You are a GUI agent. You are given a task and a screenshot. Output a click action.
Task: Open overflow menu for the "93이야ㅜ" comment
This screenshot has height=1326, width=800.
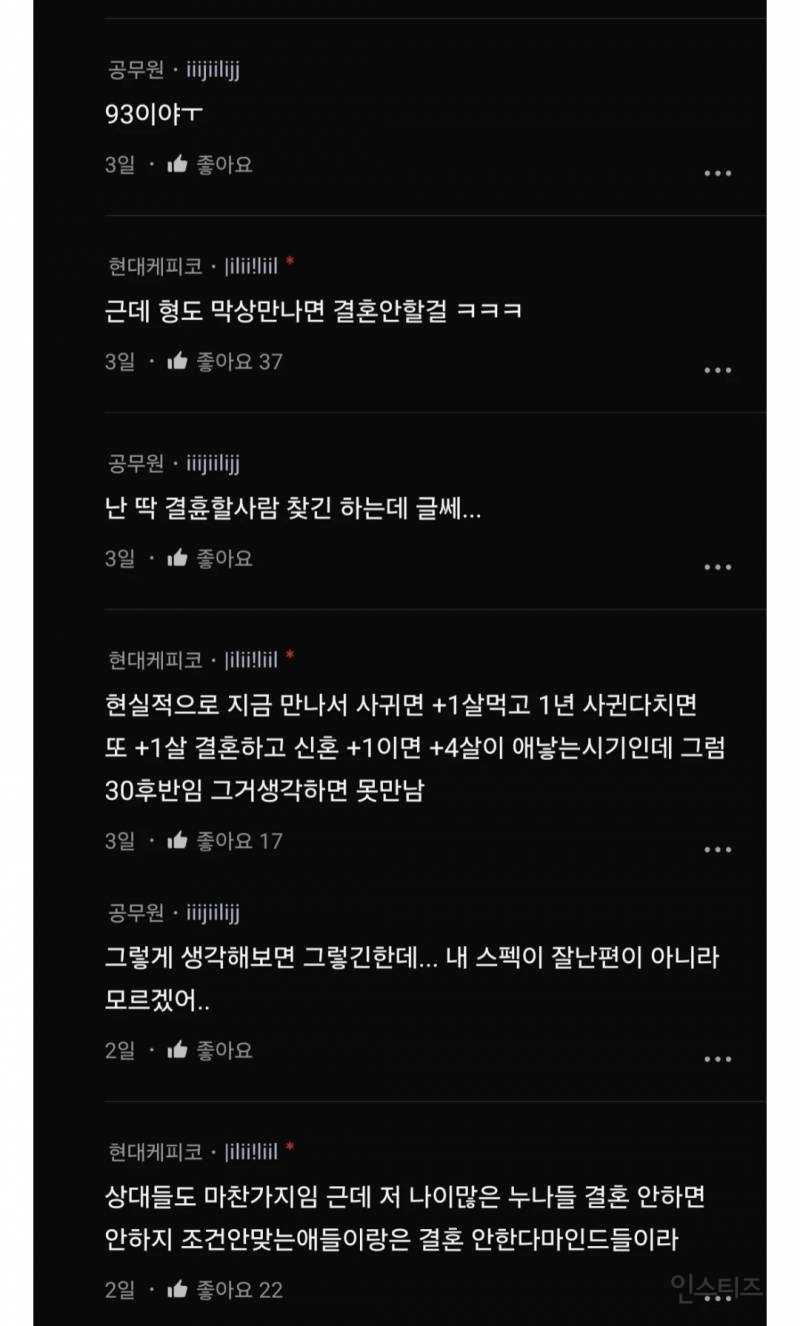(717, 173)
